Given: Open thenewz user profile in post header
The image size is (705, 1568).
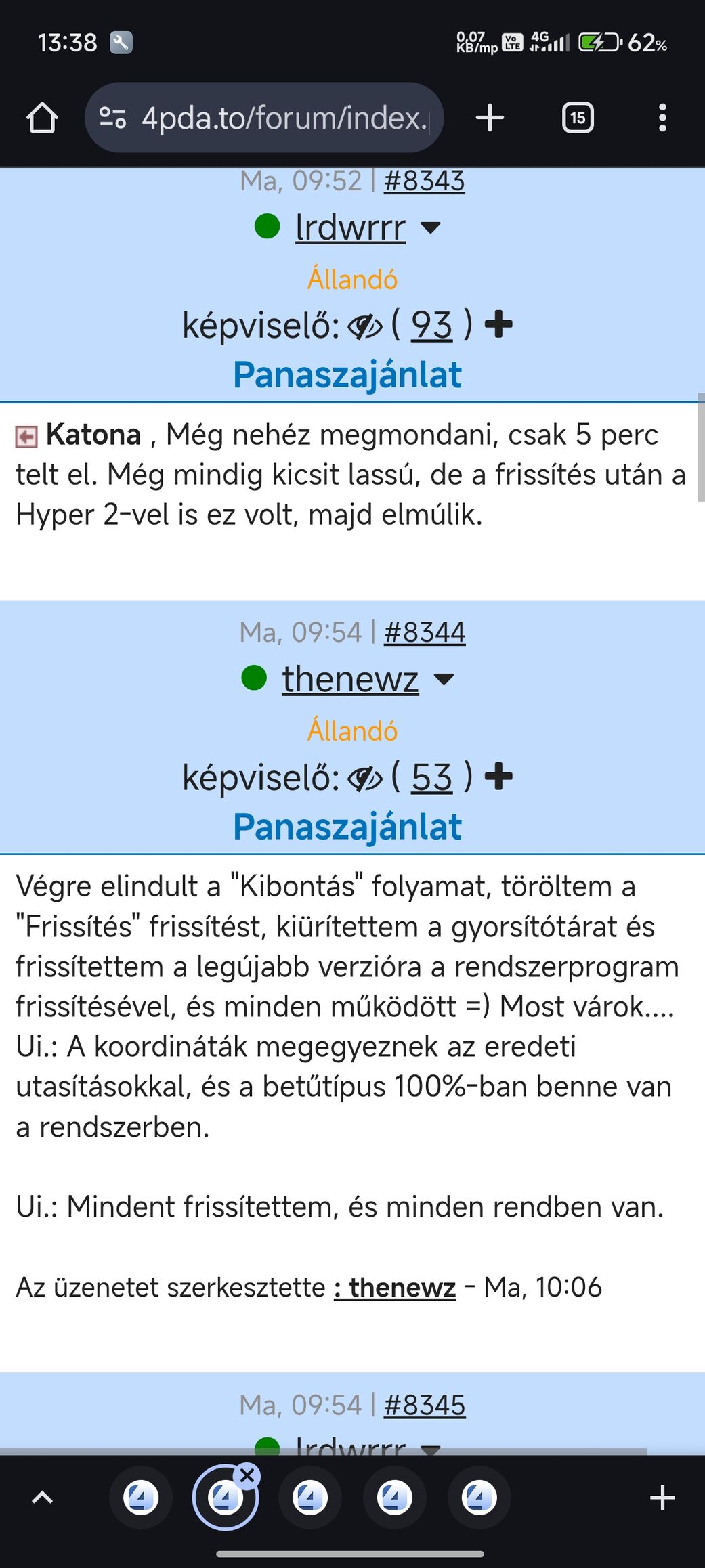Looking at the screenshot, I should tap(350, 679).
